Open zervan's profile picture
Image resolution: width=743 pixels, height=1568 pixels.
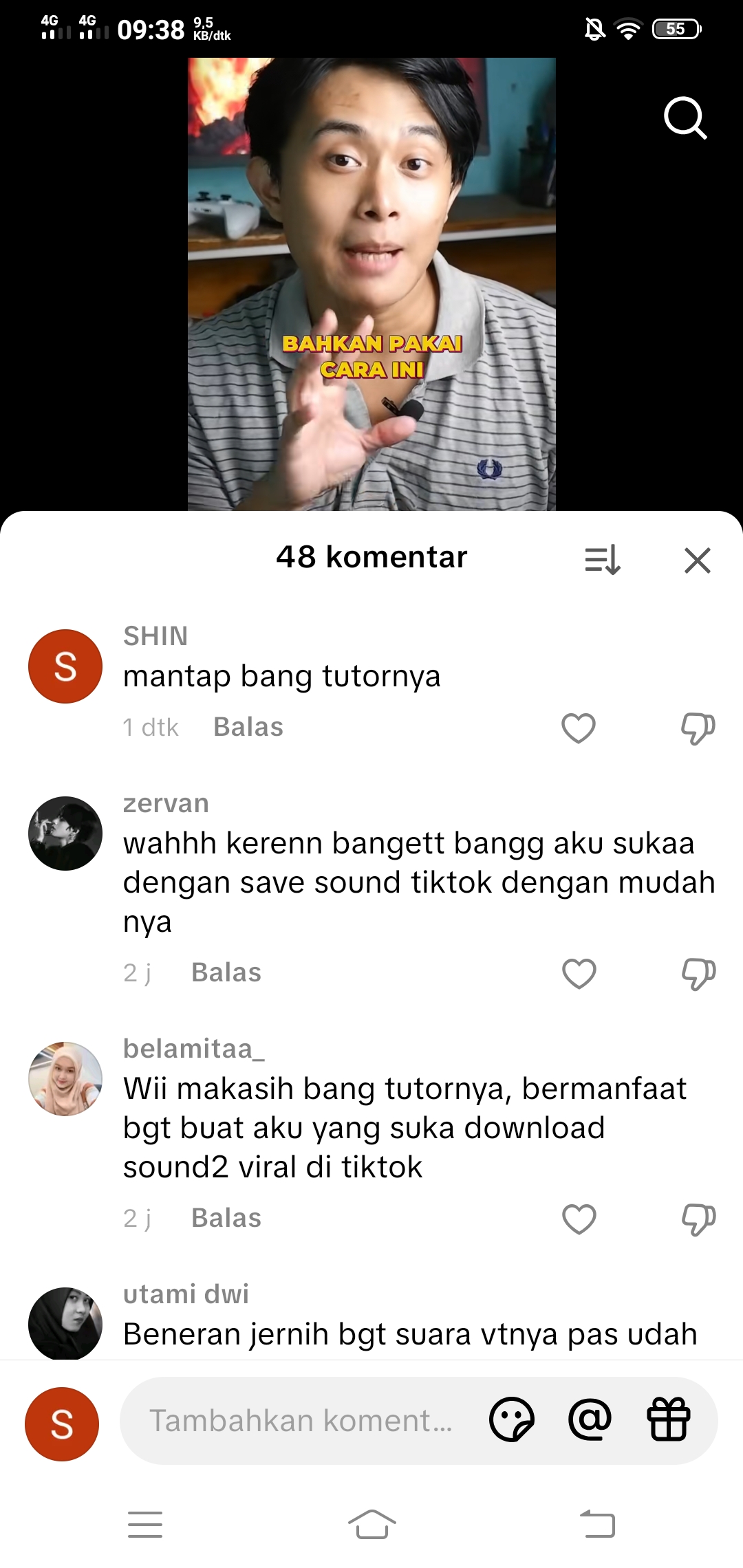[65, 834]
